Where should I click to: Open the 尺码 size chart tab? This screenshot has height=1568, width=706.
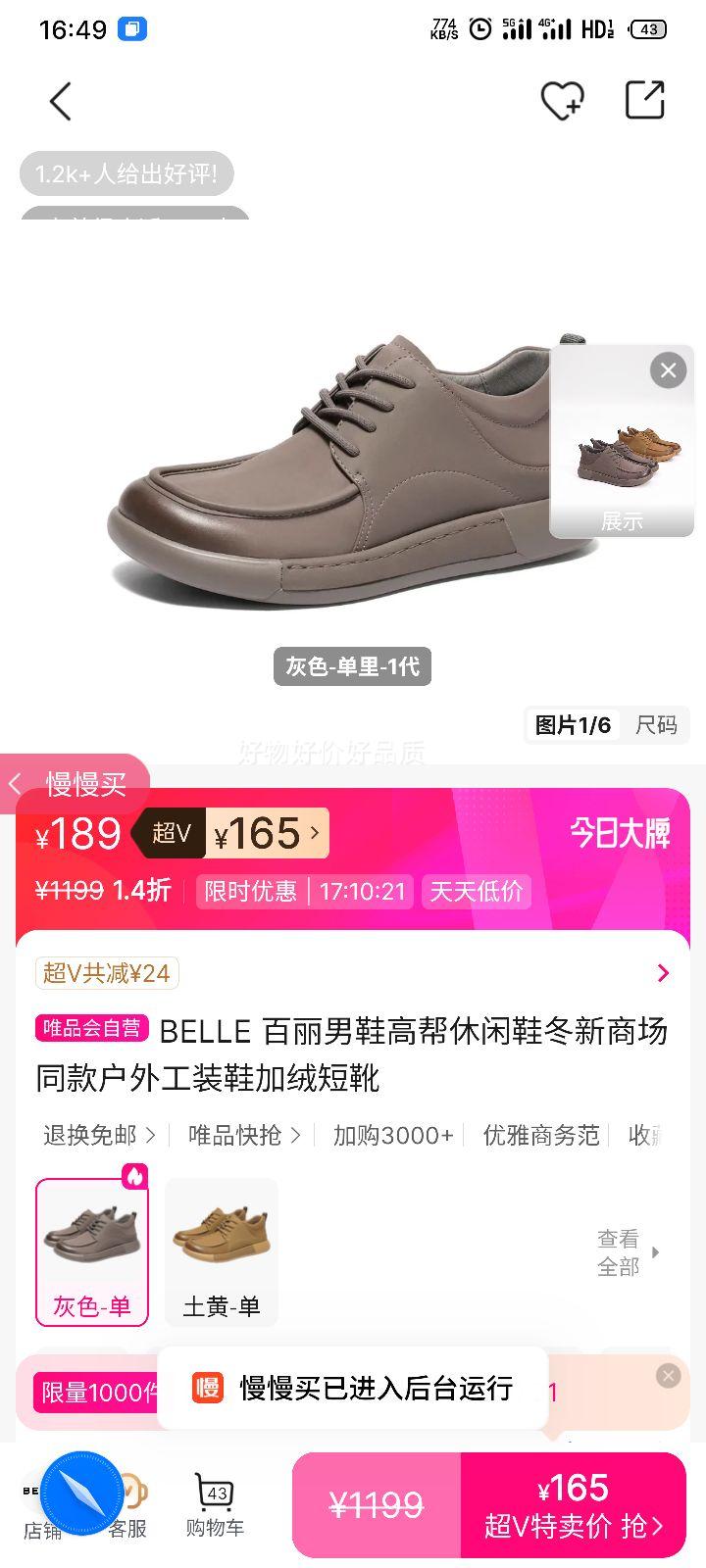[x=657, y=726]
